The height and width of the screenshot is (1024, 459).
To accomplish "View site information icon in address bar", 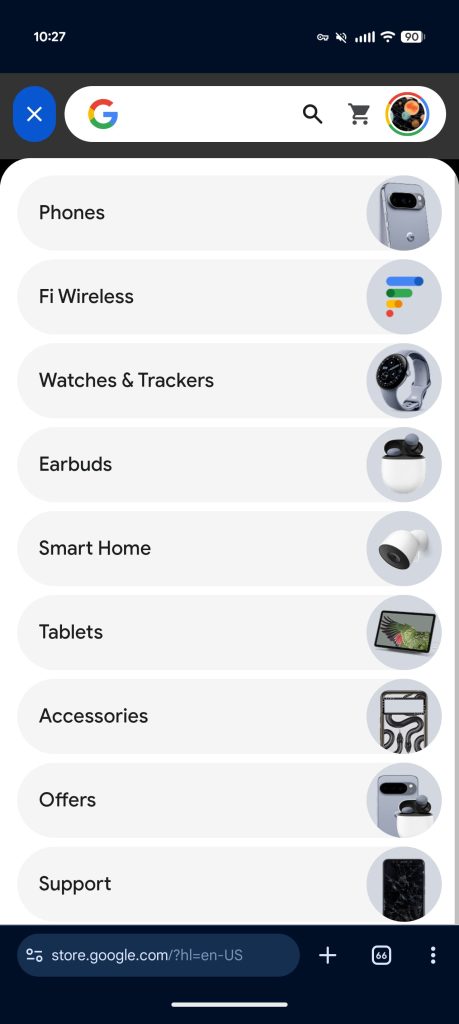I will 35,955.
